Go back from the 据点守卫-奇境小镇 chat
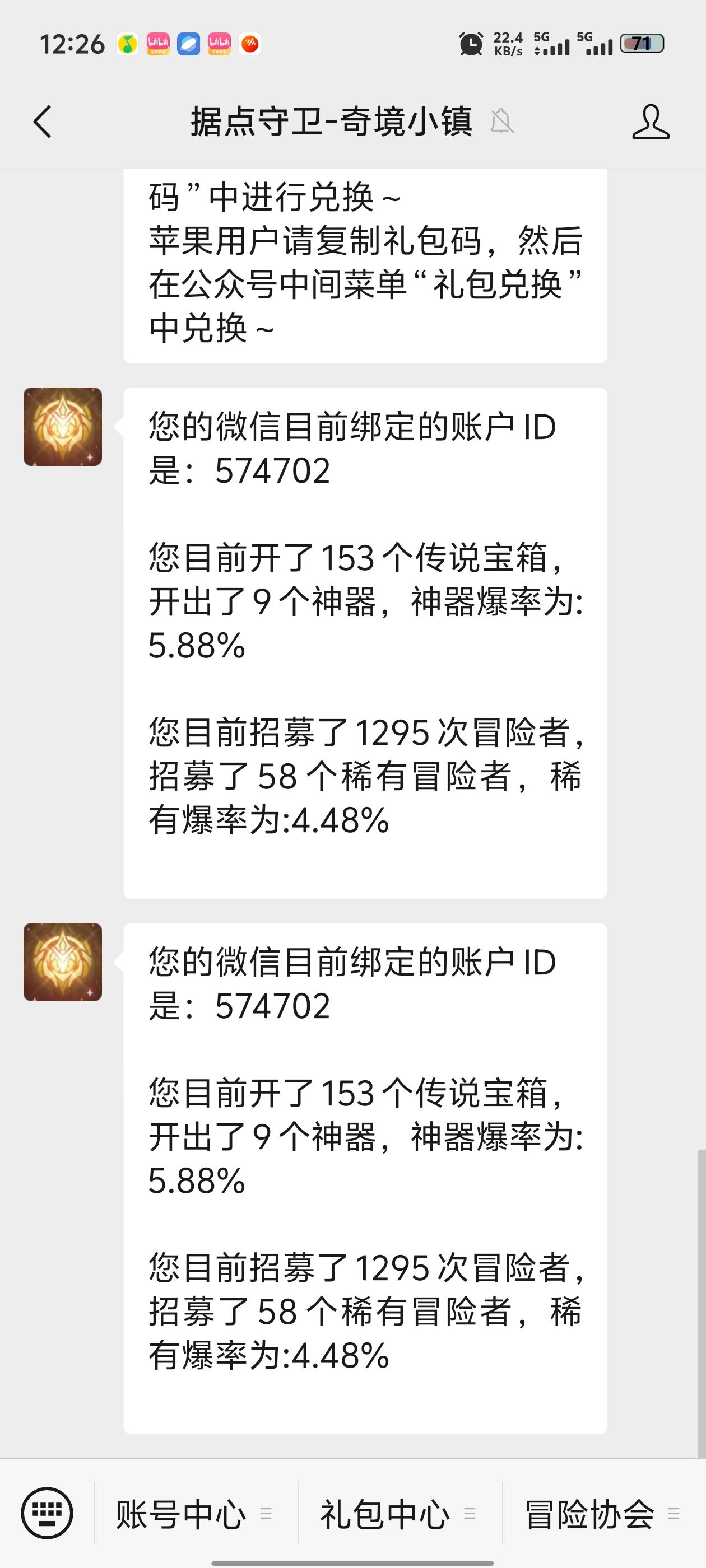Image resolution: width=706 pixels, height=1568 pixels. click(x=43, y=122)
